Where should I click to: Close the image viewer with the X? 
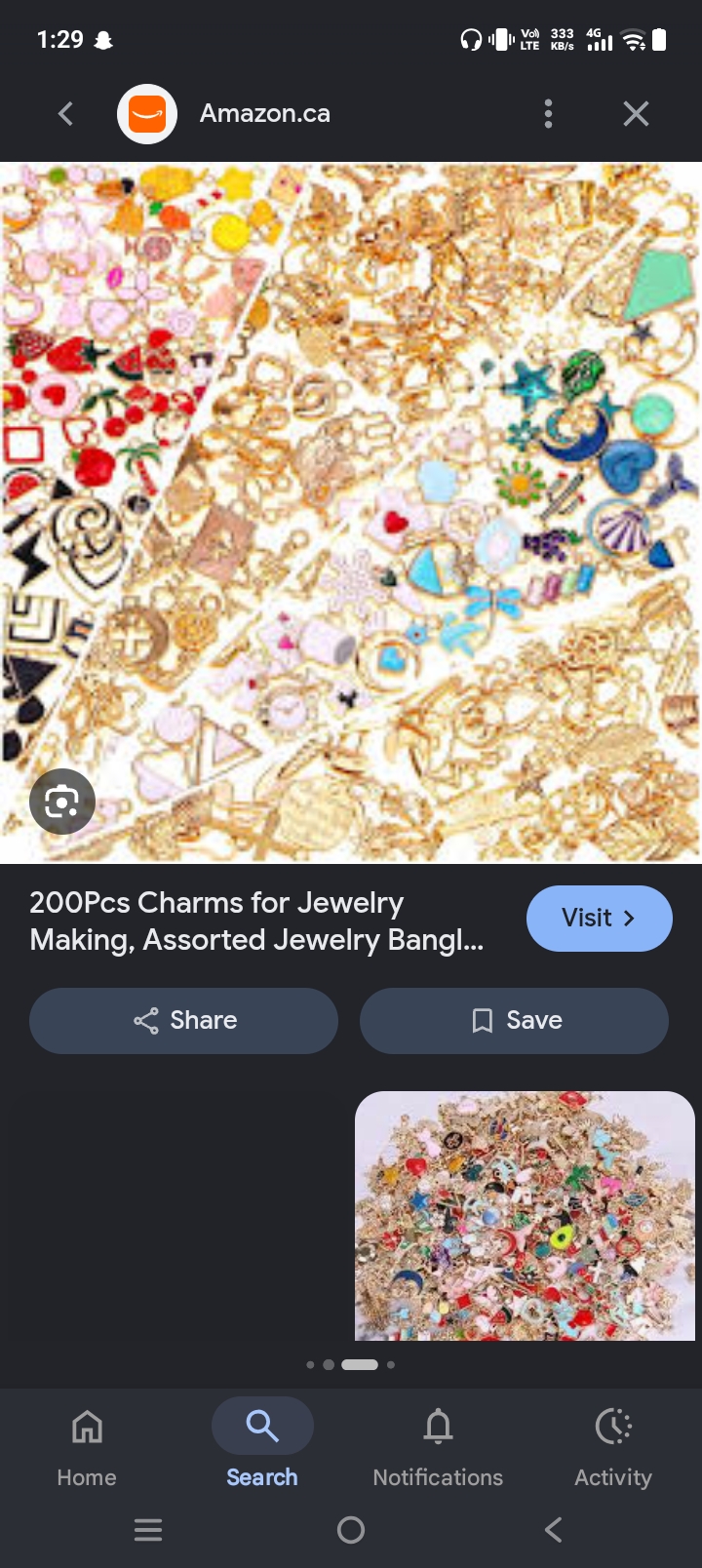[x=636, y=114]
